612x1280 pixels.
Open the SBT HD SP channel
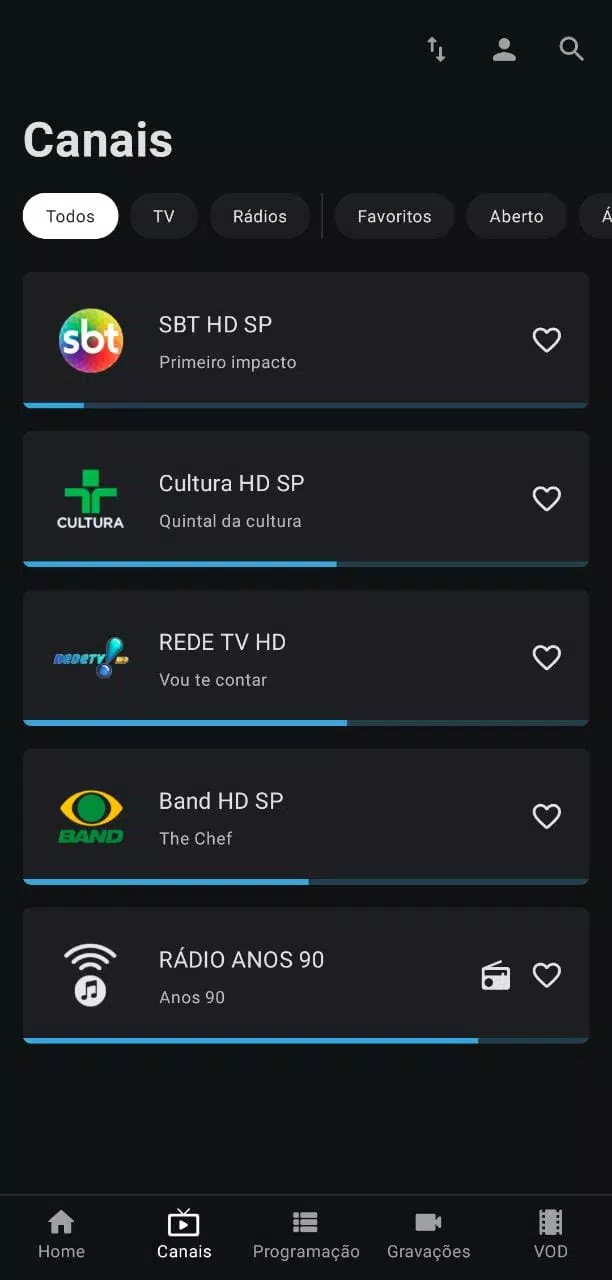[x=306, y=340]
